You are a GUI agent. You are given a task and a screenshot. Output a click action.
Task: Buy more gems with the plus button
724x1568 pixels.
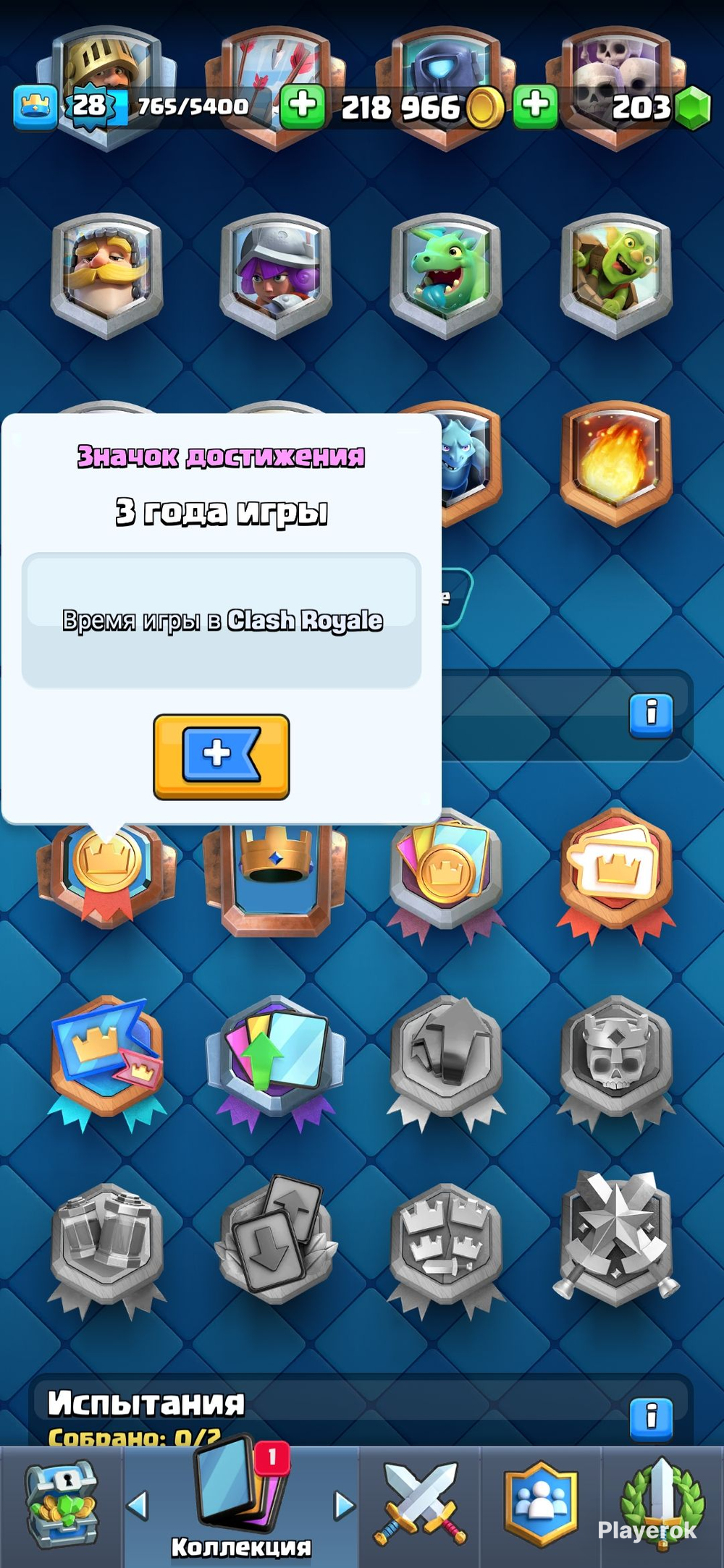(x=536, y=106)
